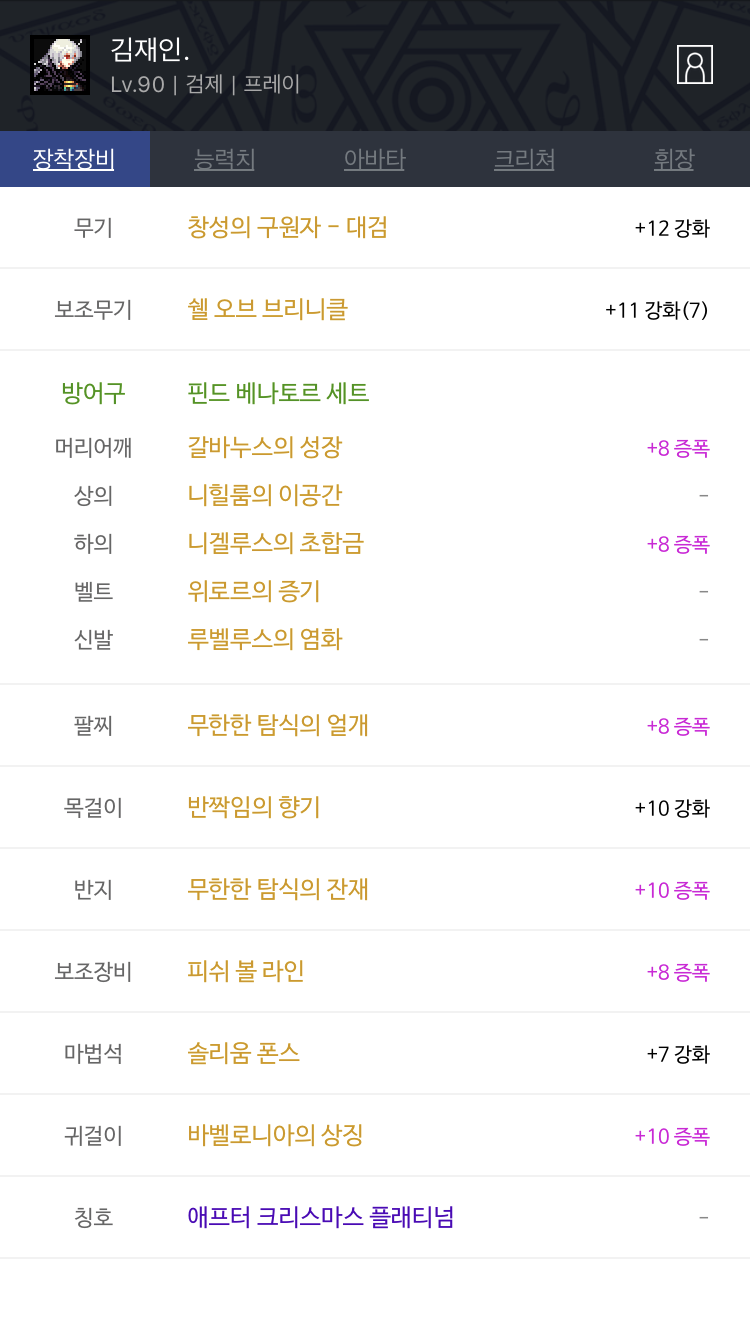This screenshot has width=750, height=1334.
Task: Open 갈바누스의 성장 item details
Action: (375, 447)
